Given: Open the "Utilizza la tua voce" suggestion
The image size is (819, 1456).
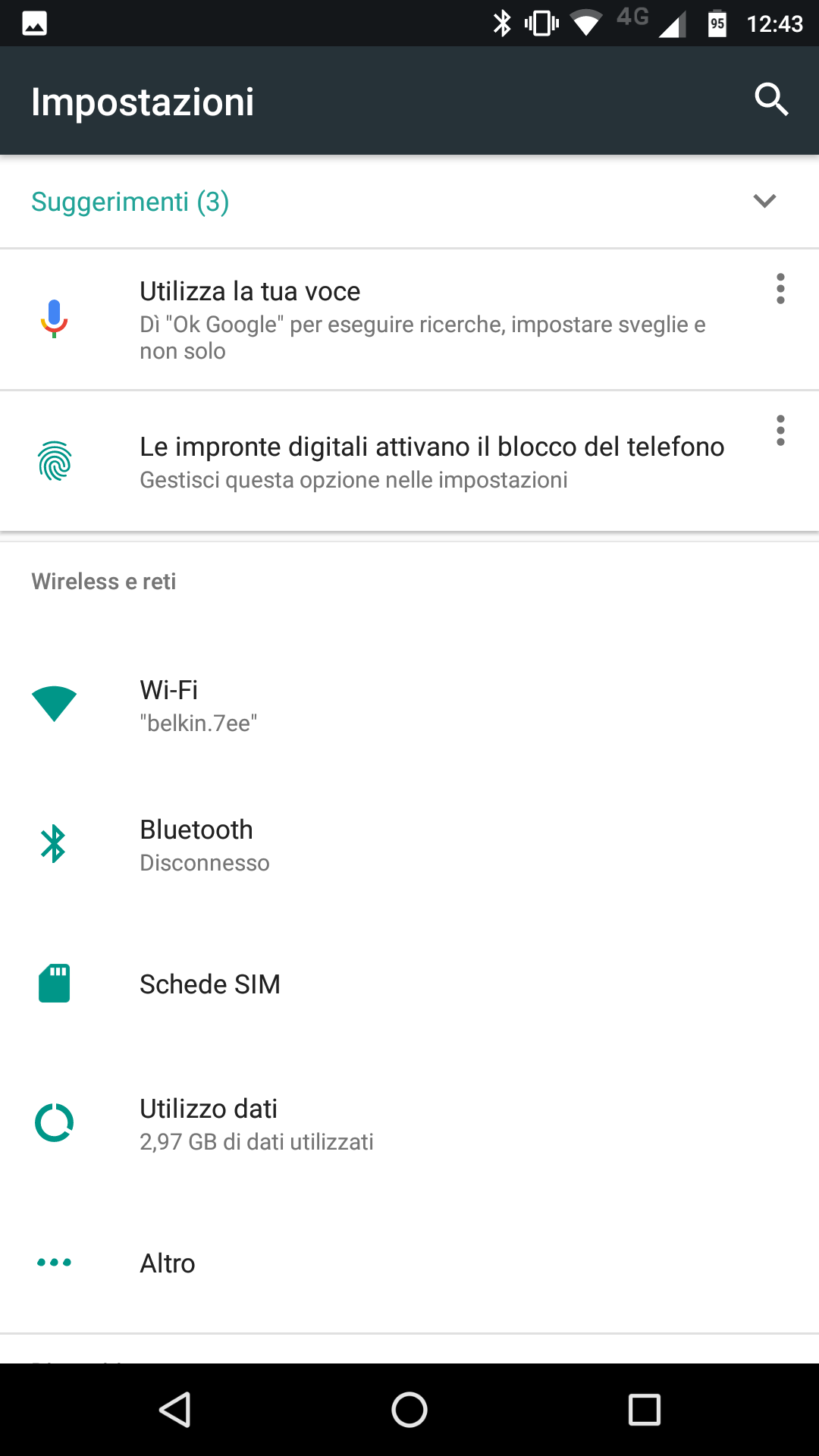Looking at the screenshot, I should pos(409,319).
